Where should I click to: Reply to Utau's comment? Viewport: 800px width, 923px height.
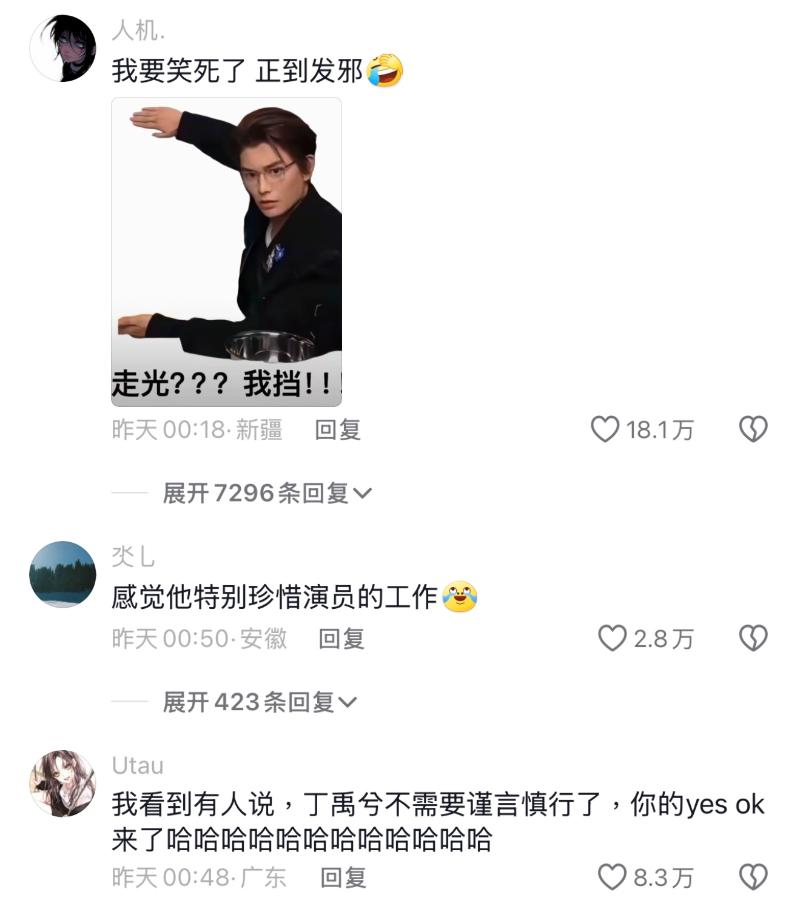pyautogui.click(x=343, y=878)
